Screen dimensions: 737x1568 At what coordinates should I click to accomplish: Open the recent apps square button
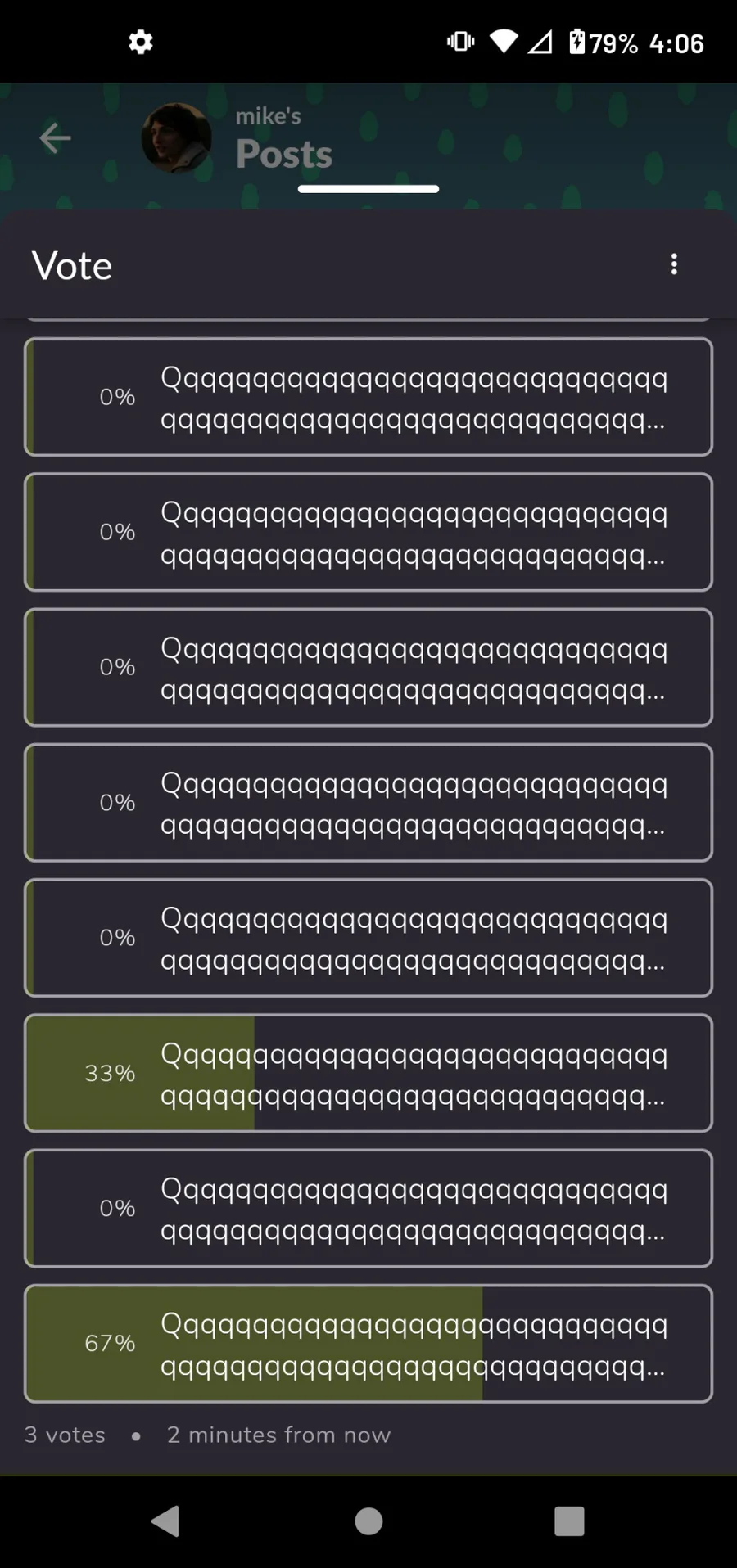pyautogui.click(x=569, y=1521)
